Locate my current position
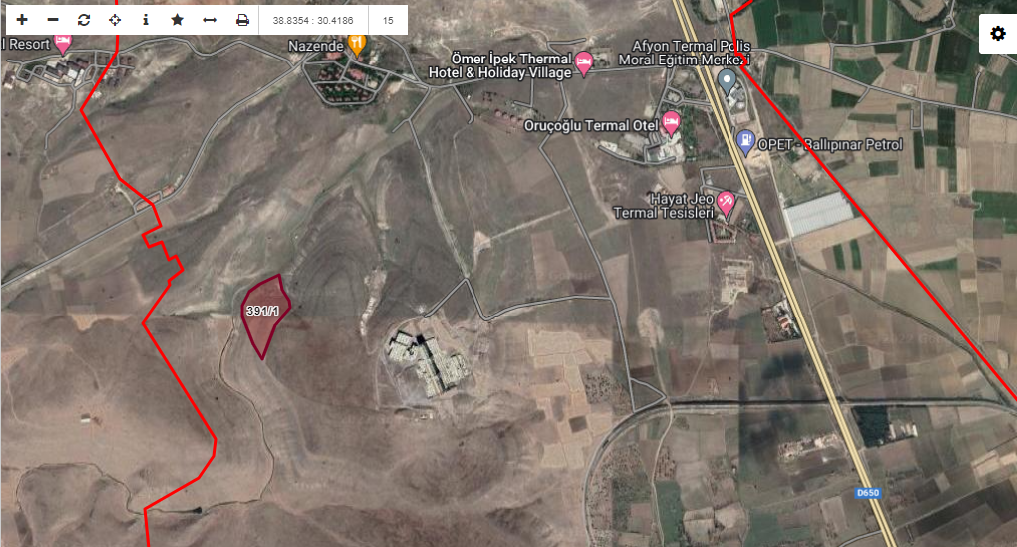Viewport: 1017px width, 547px height. (x=115, y=19)
